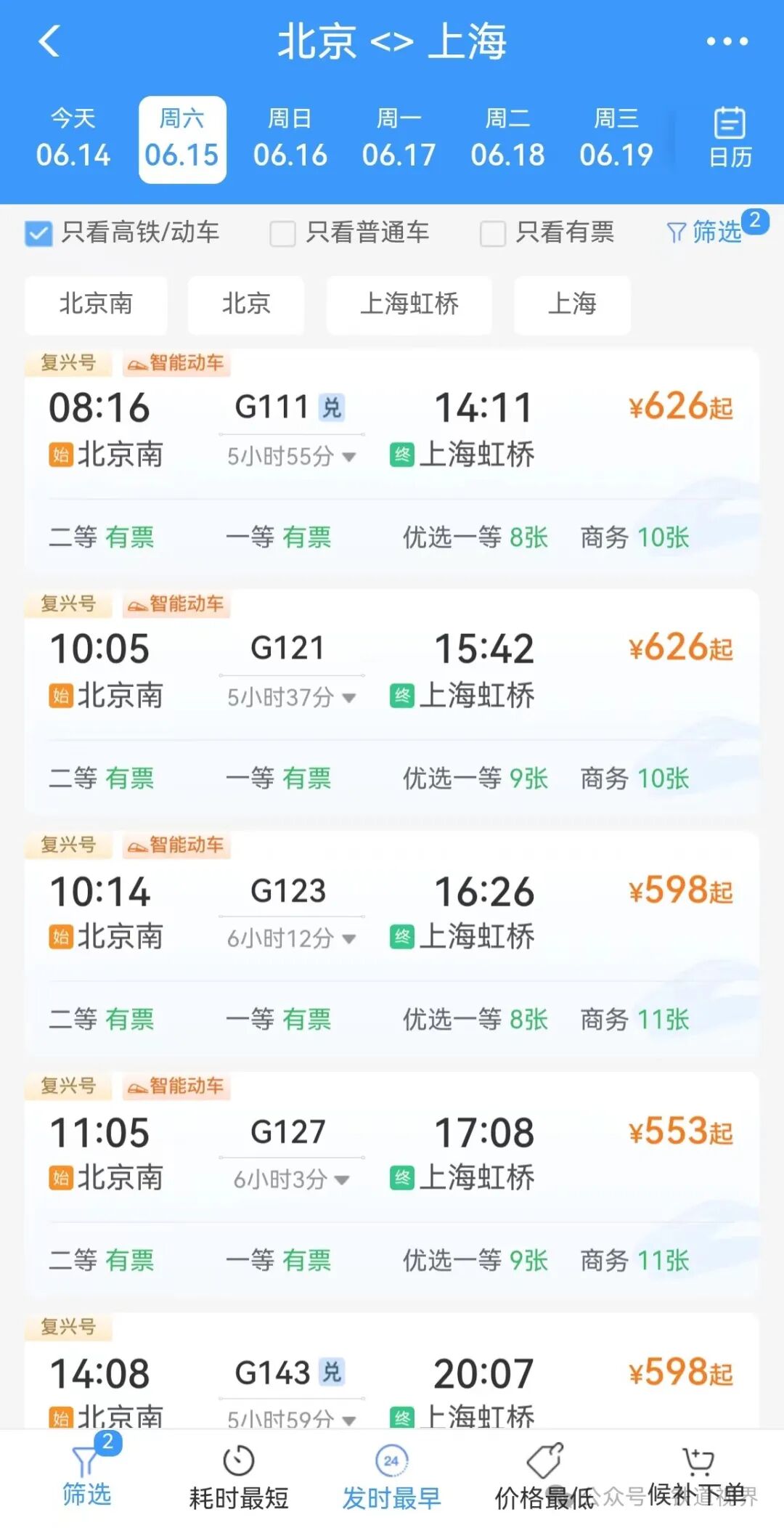Switch to today 06.14 date
This screenshot has width=784, height=1528.
click(x=73, y=139)
